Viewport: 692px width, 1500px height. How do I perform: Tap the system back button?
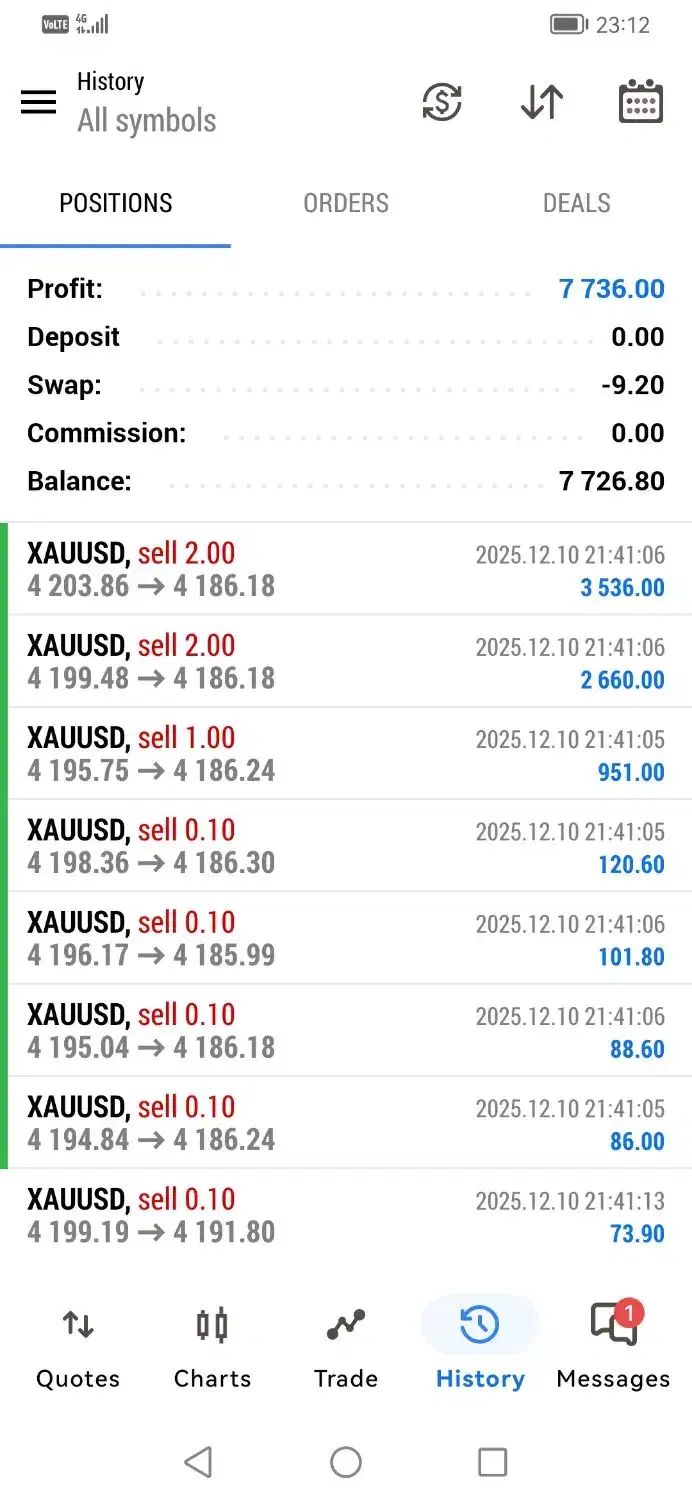[198, 1463]
